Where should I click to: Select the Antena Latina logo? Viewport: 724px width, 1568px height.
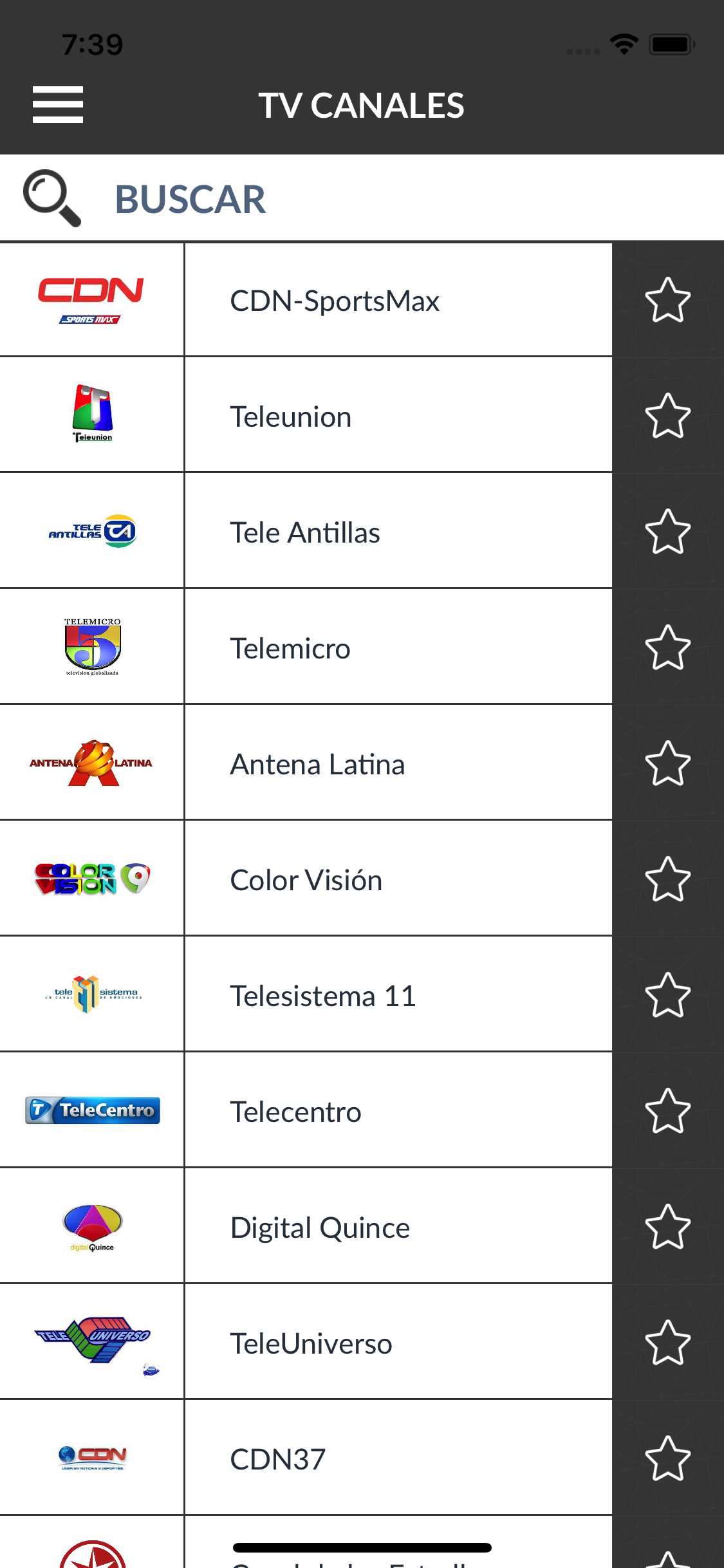point(92,763)
